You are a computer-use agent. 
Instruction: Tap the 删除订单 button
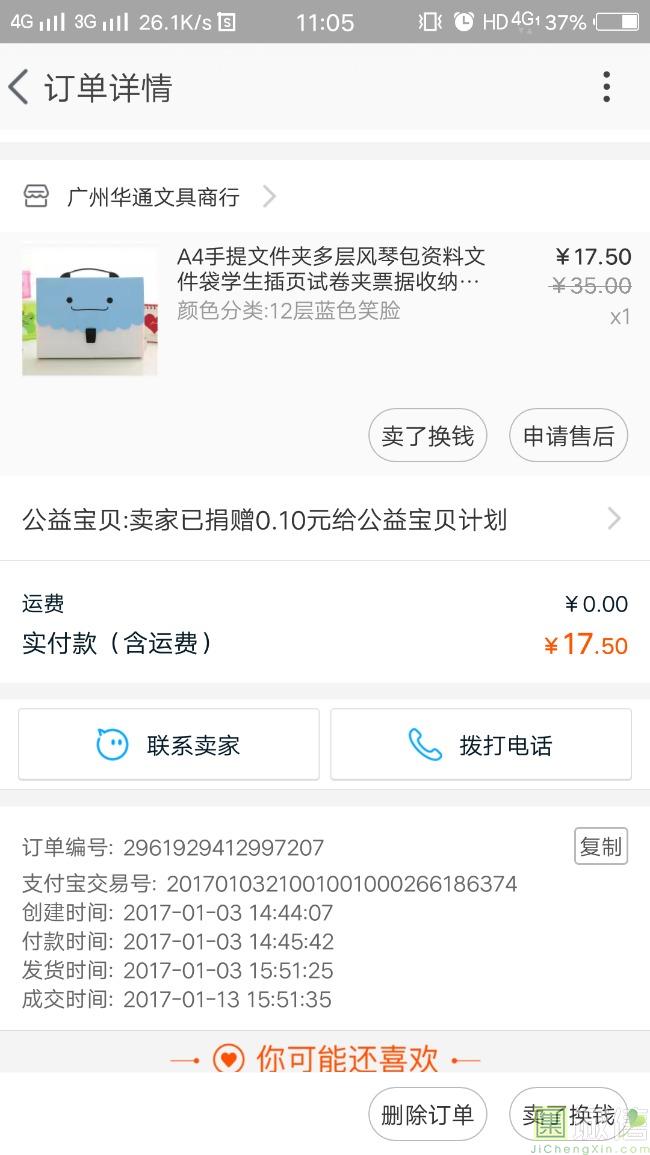point(427,1115)
